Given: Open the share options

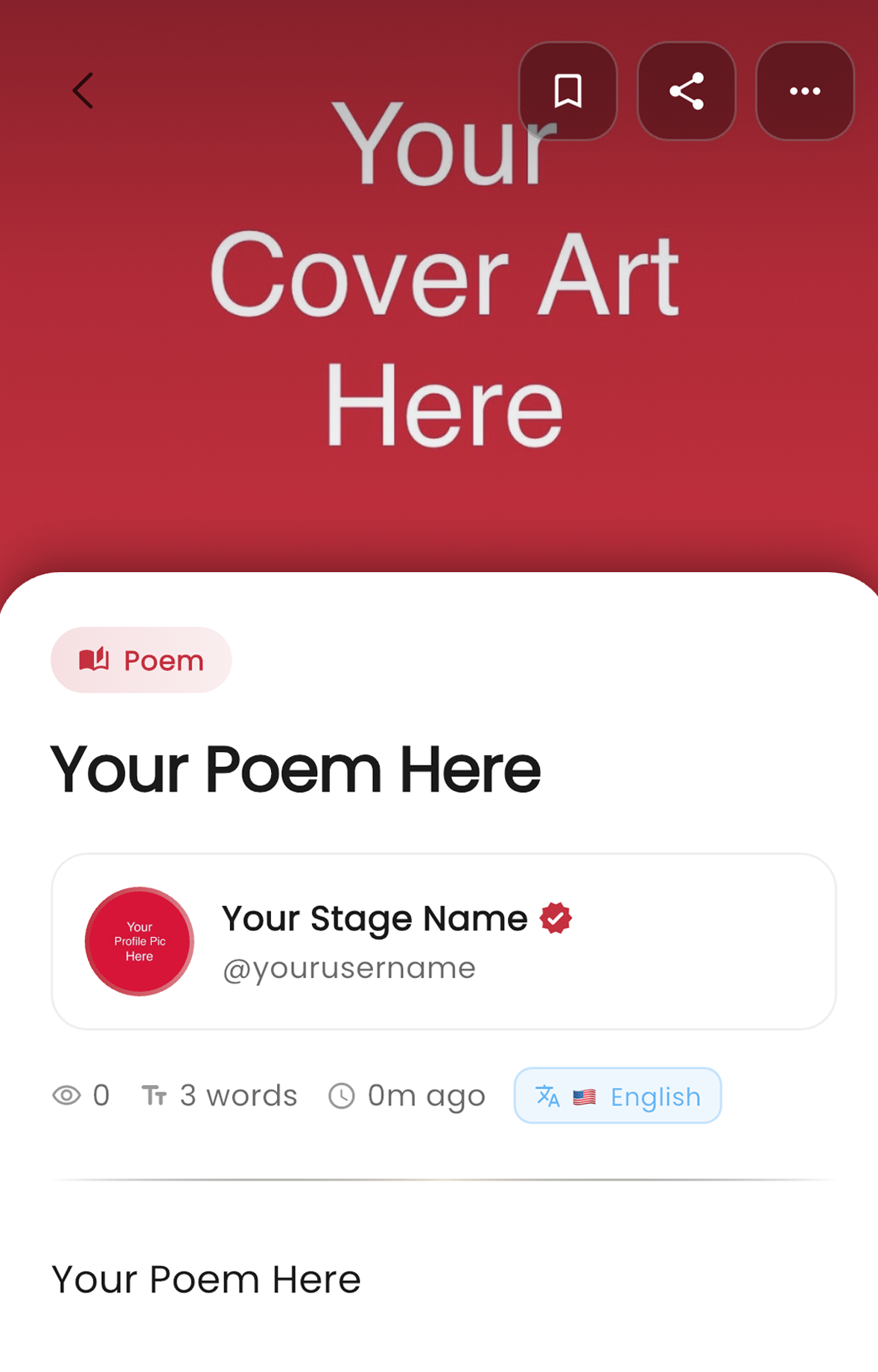Looking at the screenshot, I should click(686, 91).
